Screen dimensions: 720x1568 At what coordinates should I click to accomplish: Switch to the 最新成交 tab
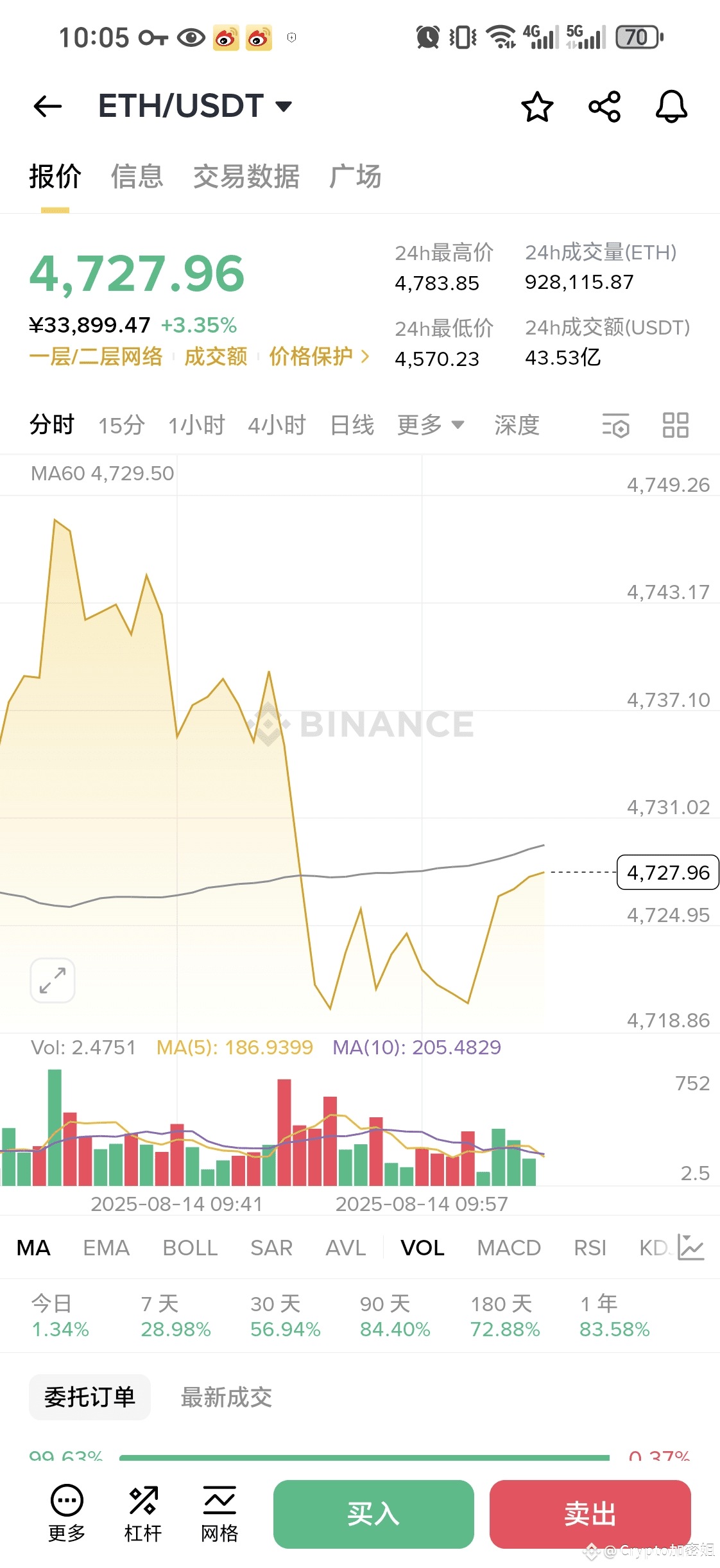227,1397
